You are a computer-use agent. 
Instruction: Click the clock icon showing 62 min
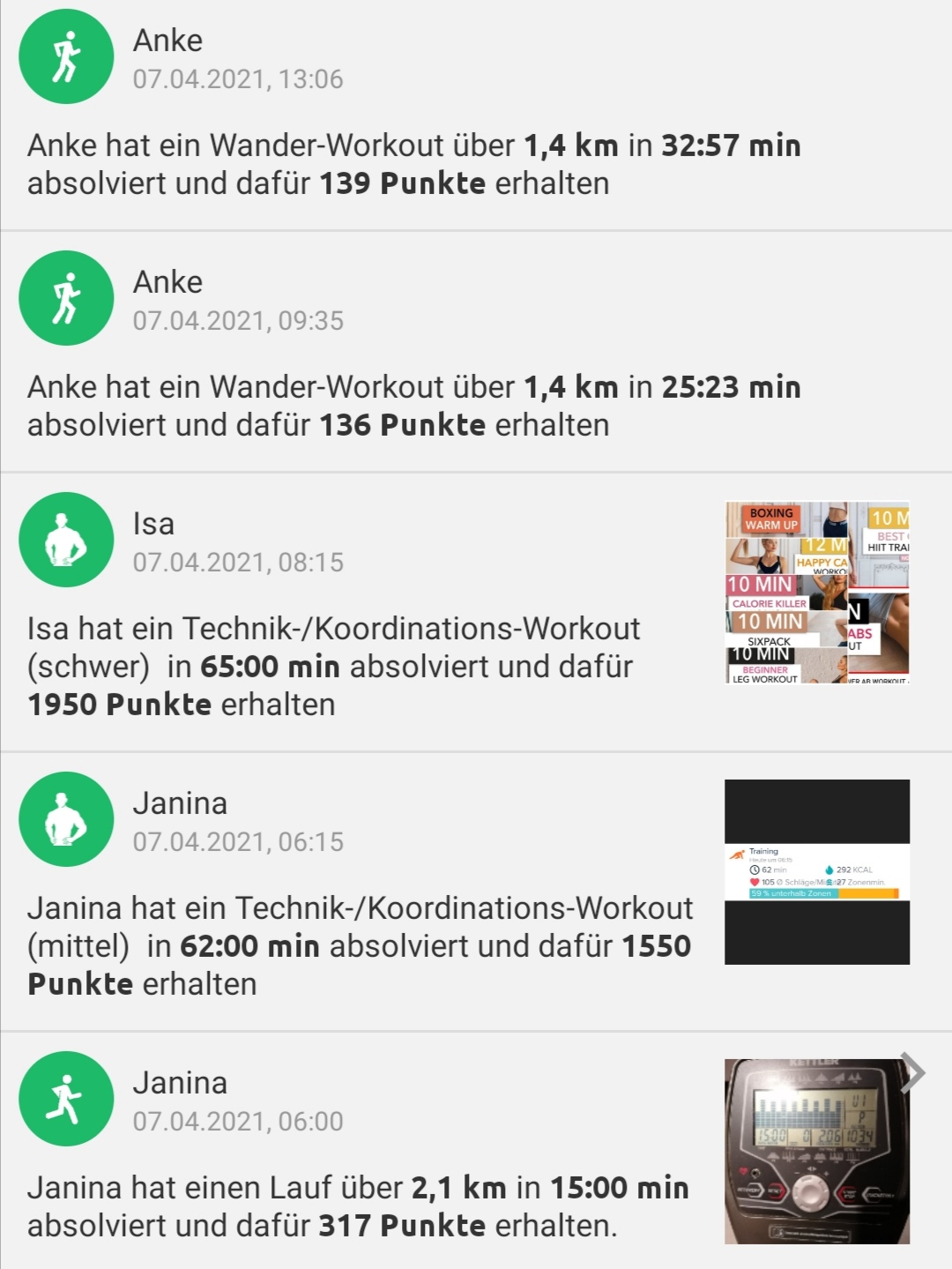pyautogui.click(x=755, y=870)
